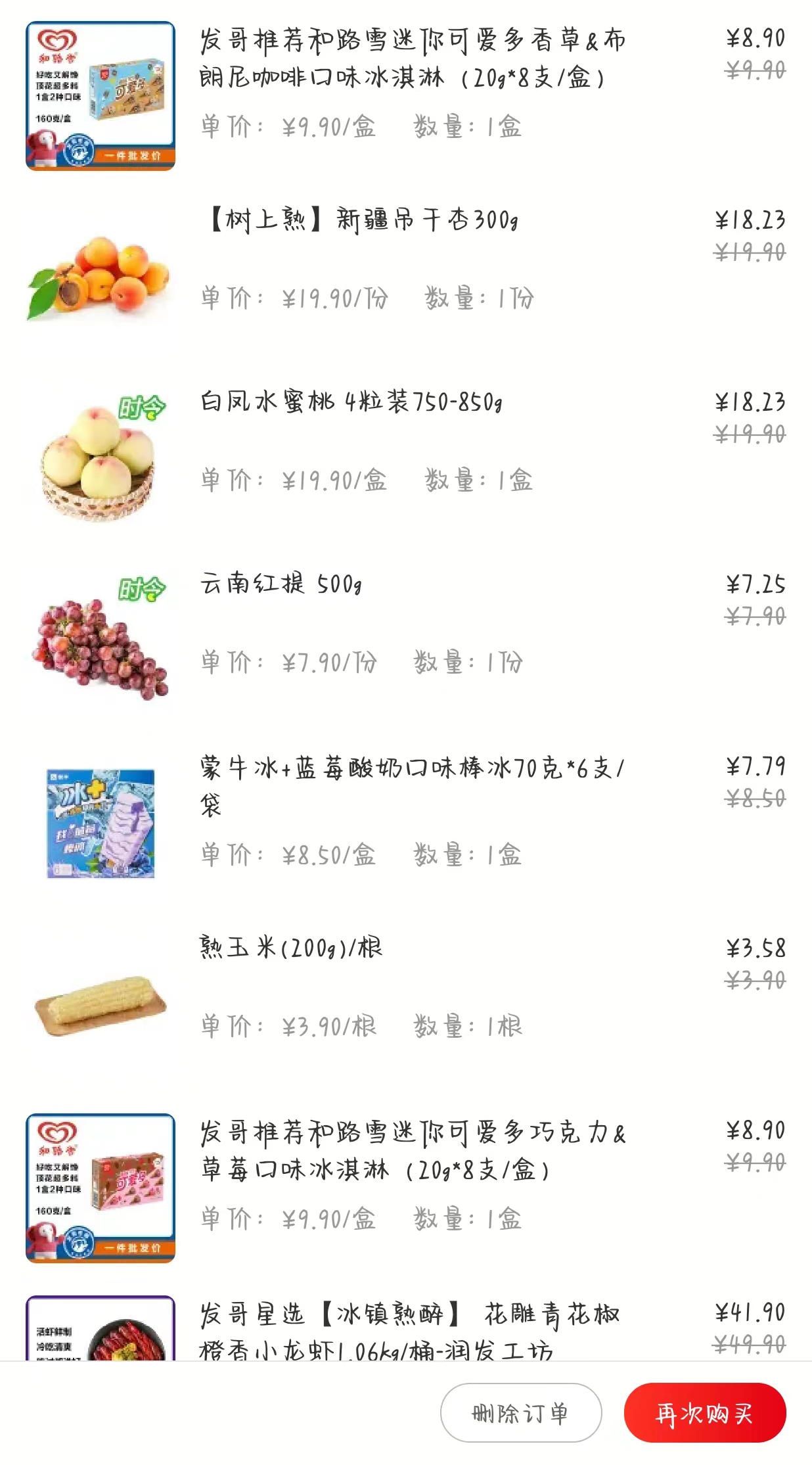Open the 新疆吊干杏300g item
812x1465 pixels.
click(x=361, y=220)
